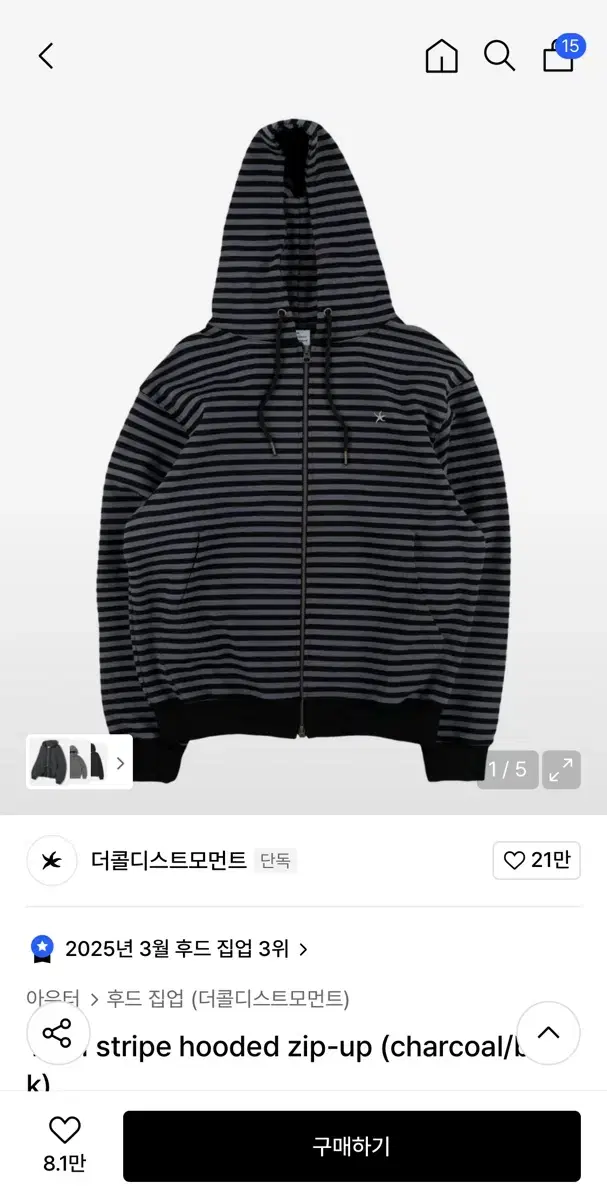The height and width of the screenshot is (1200, 607).
Task: Share this product
Action: click(x=58, y=1033)
